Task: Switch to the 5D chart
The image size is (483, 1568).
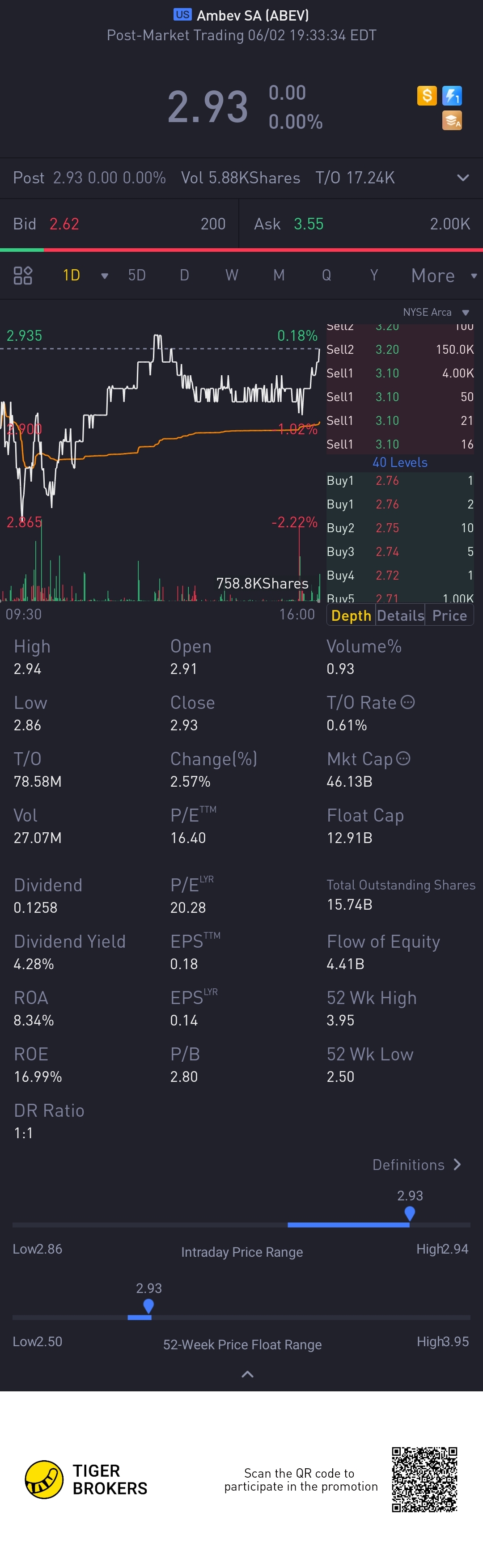Action: [137, 276]
